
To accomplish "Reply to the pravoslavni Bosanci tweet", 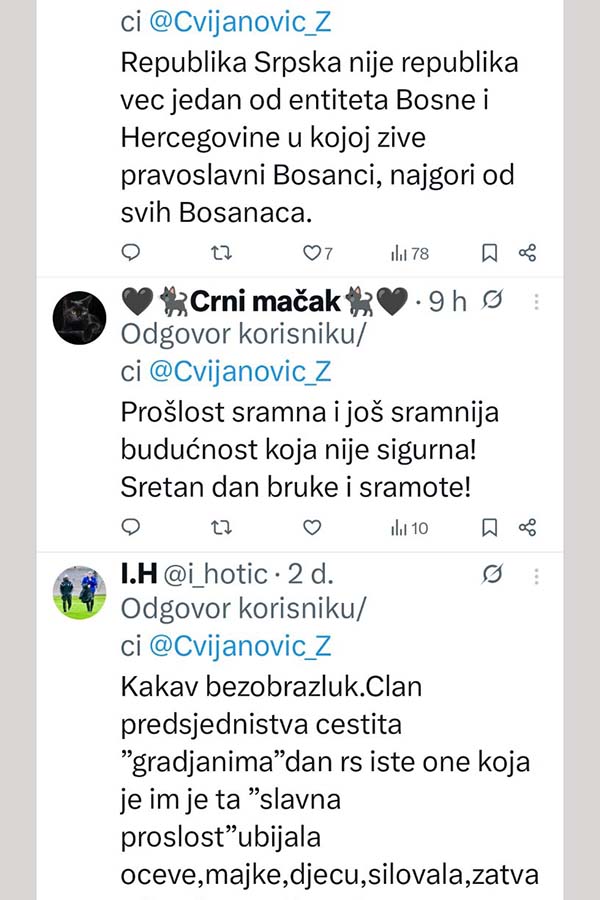I will [x=131, y=253].
